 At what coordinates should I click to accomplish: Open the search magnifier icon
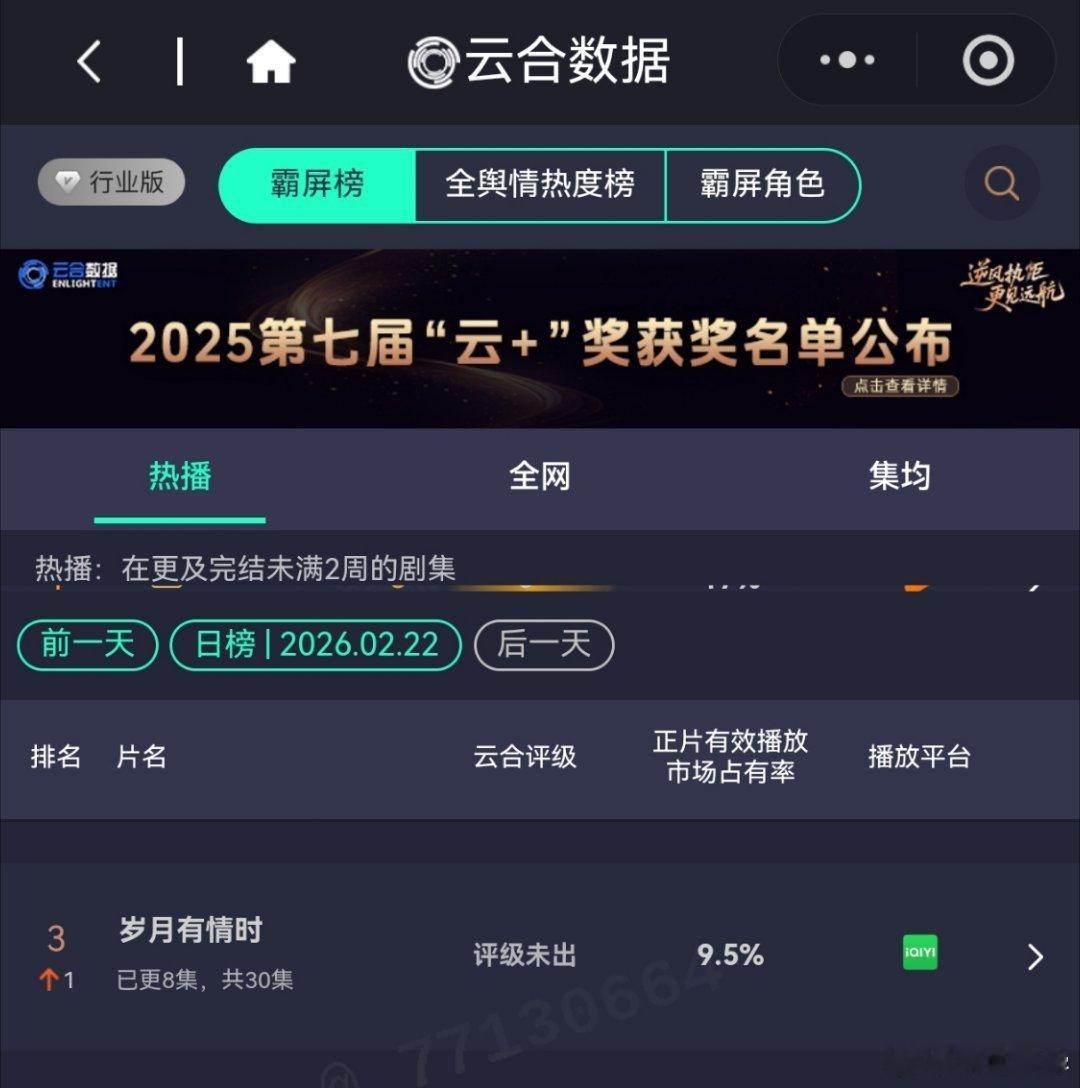pos(999,183)
